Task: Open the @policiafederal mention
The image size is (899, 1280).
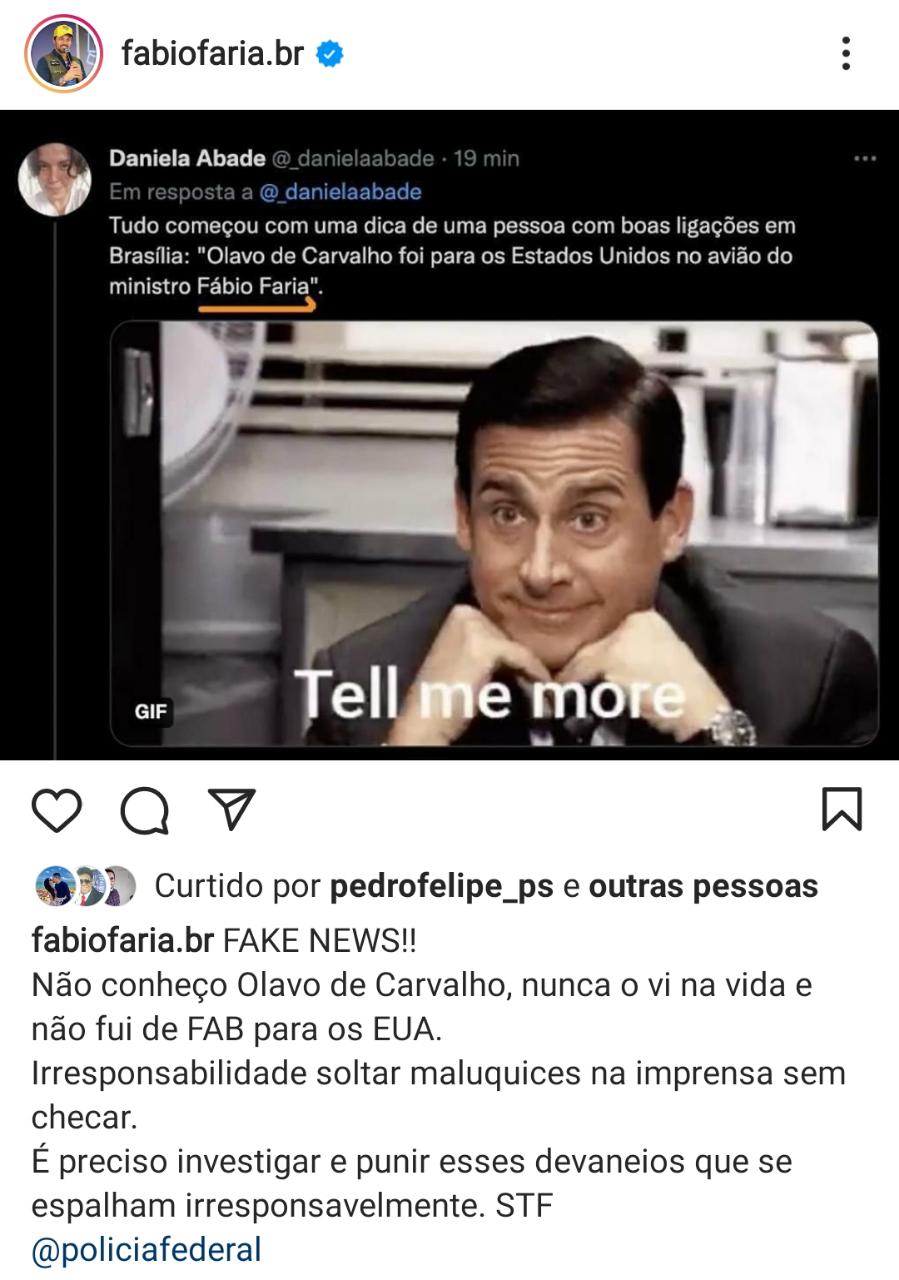Action: click(x=146, y=1250)
